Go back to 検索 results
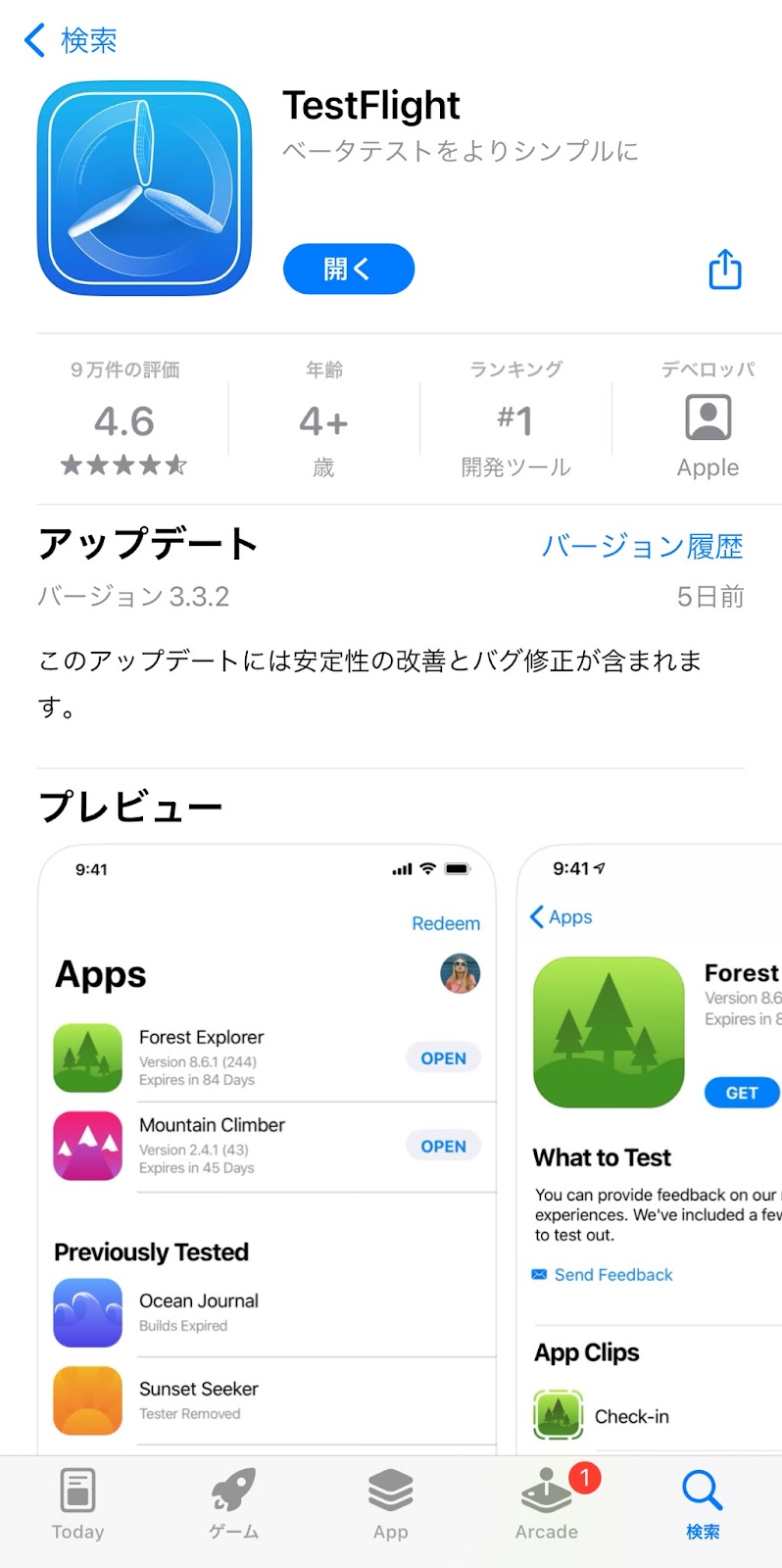Screen dimensions: 782x1568 point(71,40)
